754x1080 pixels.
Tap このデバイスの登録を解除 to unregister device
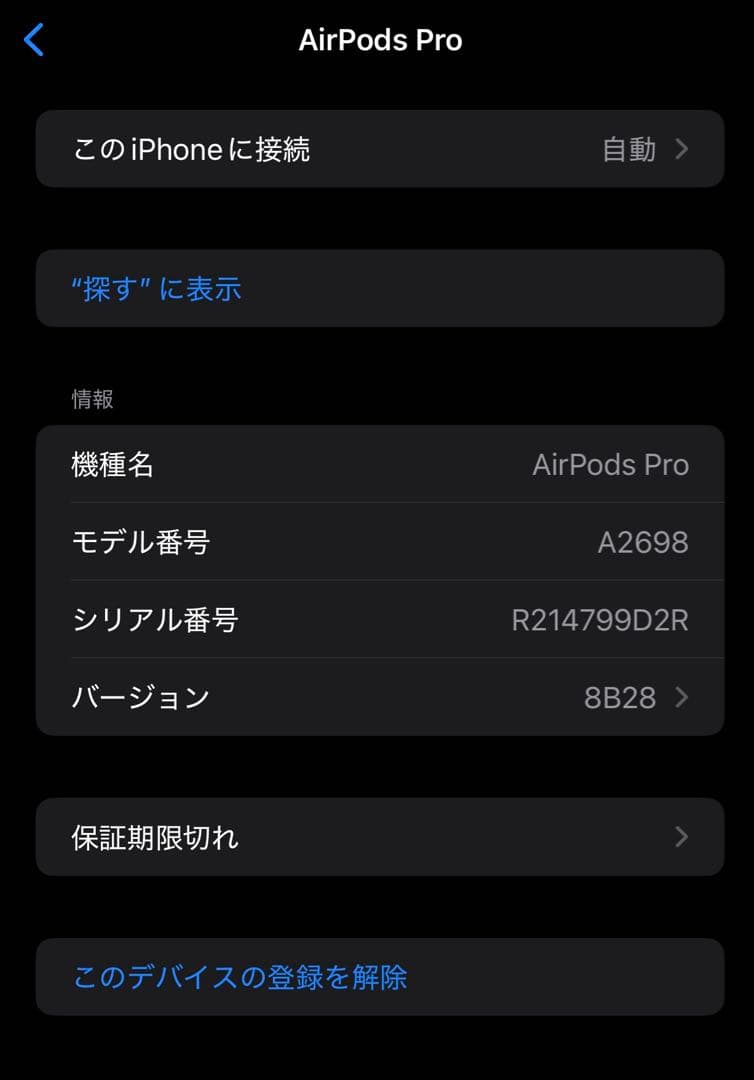coord(240,977)
